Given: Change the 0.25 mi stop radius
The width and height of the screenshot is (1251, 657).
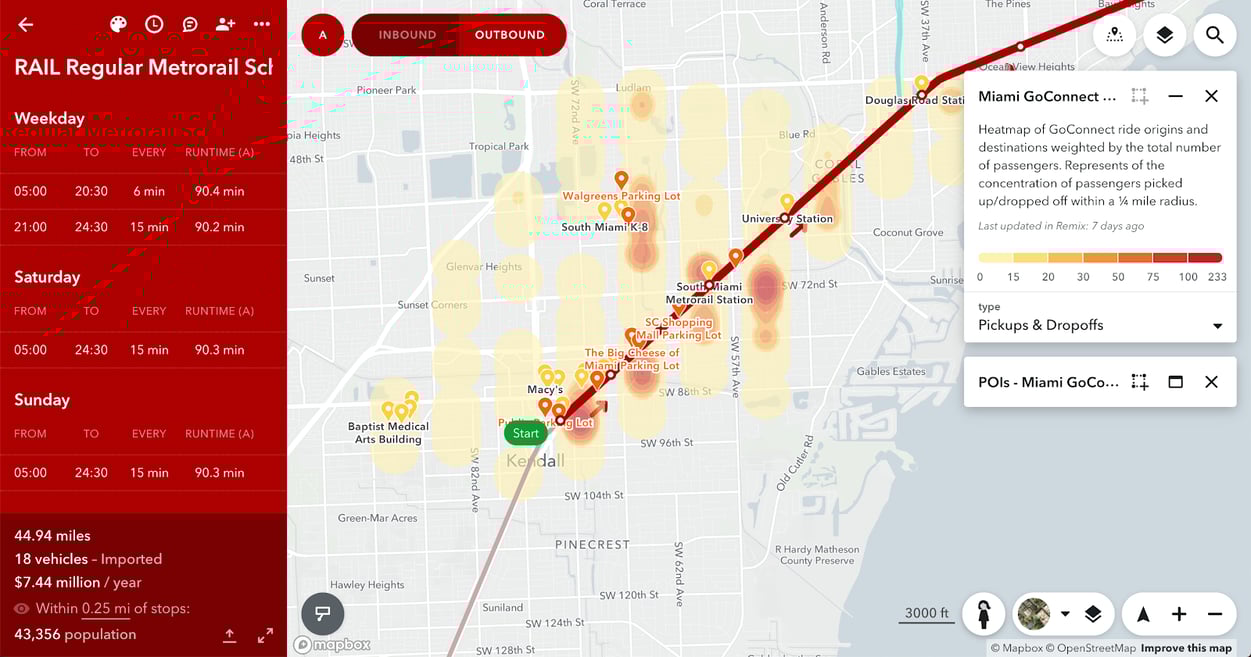Looking at the screenshot, I should pos(105,608).
